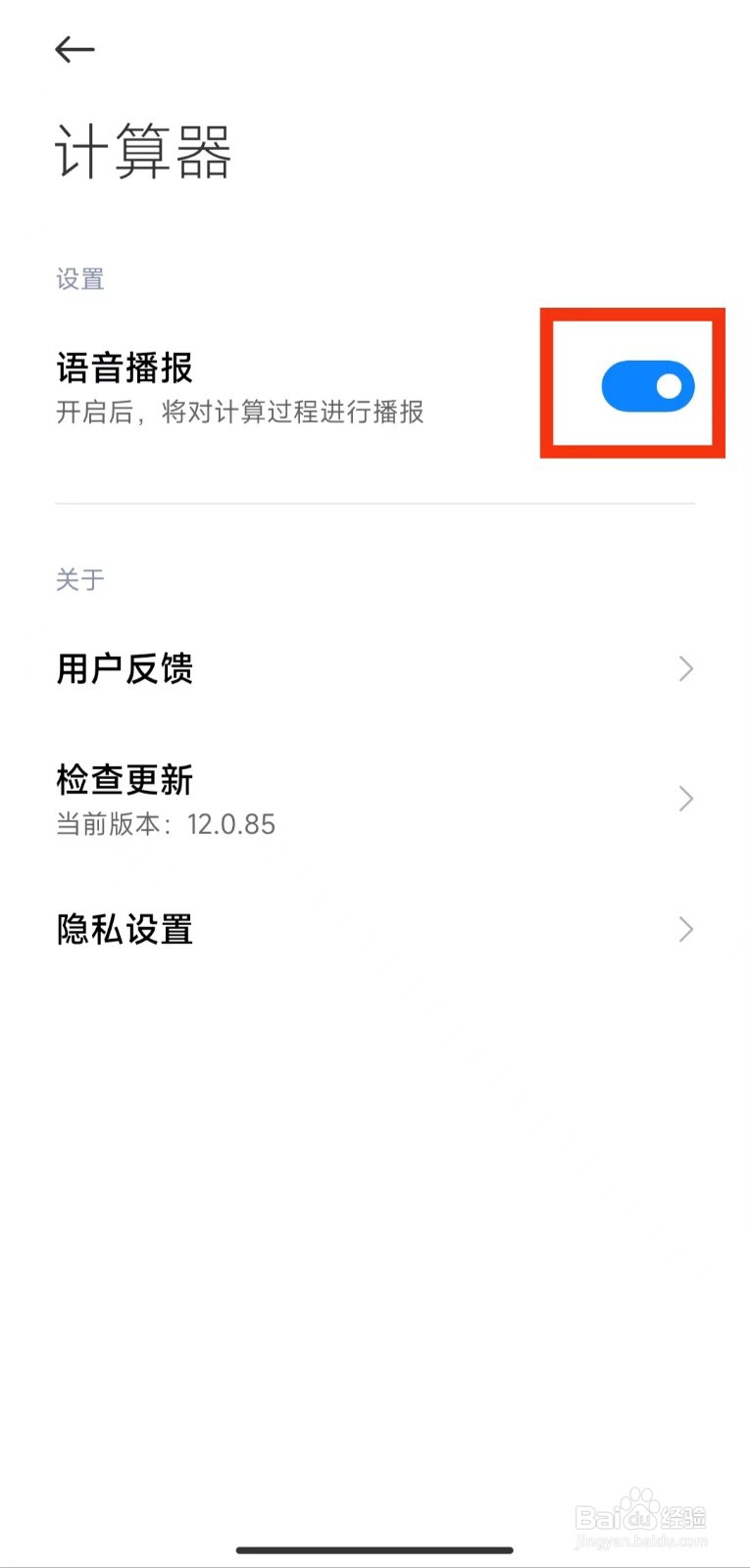Tap the arrow to exit calculator settings

(75, 49)
